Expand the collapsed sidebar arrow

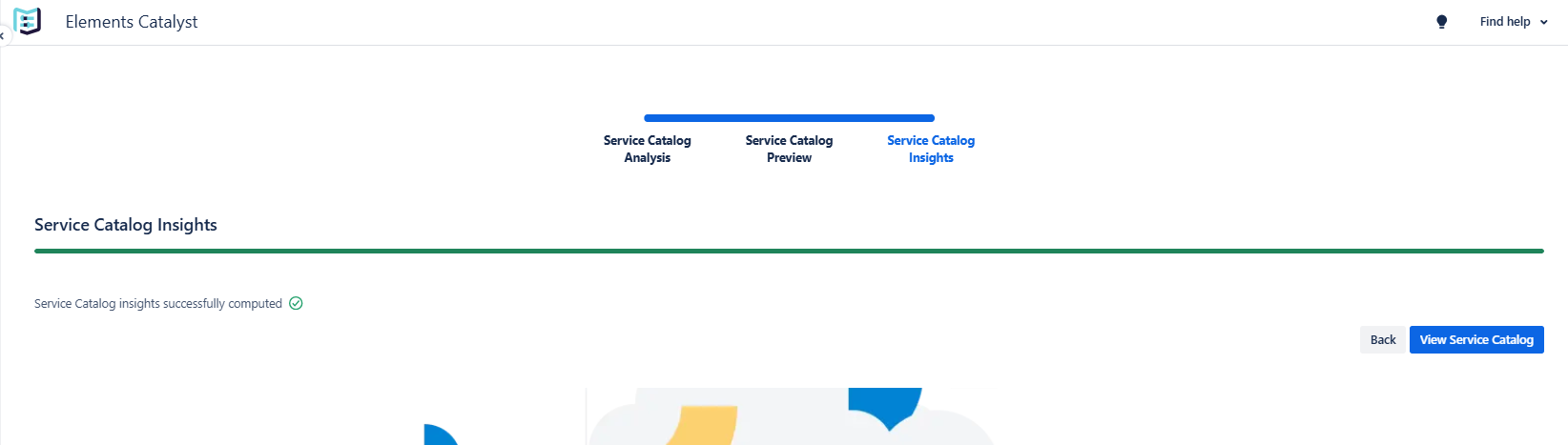point(3,36)
